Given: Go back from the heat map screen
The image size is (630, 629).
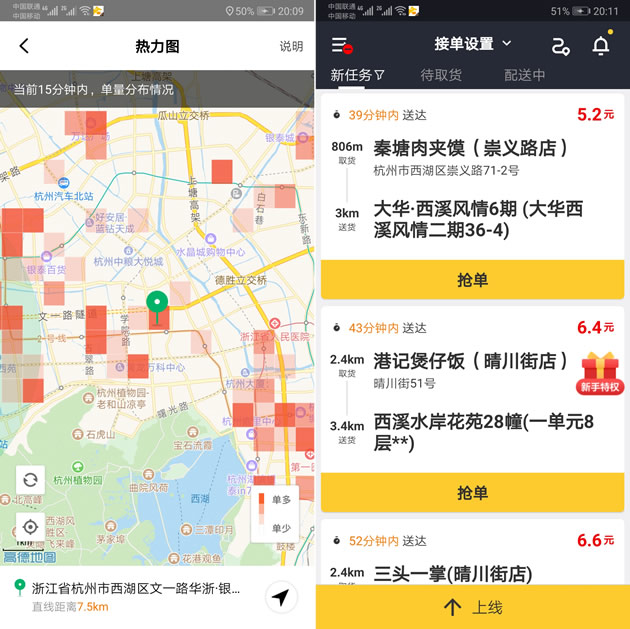Looking at the screenshot, I should (24, 46).
